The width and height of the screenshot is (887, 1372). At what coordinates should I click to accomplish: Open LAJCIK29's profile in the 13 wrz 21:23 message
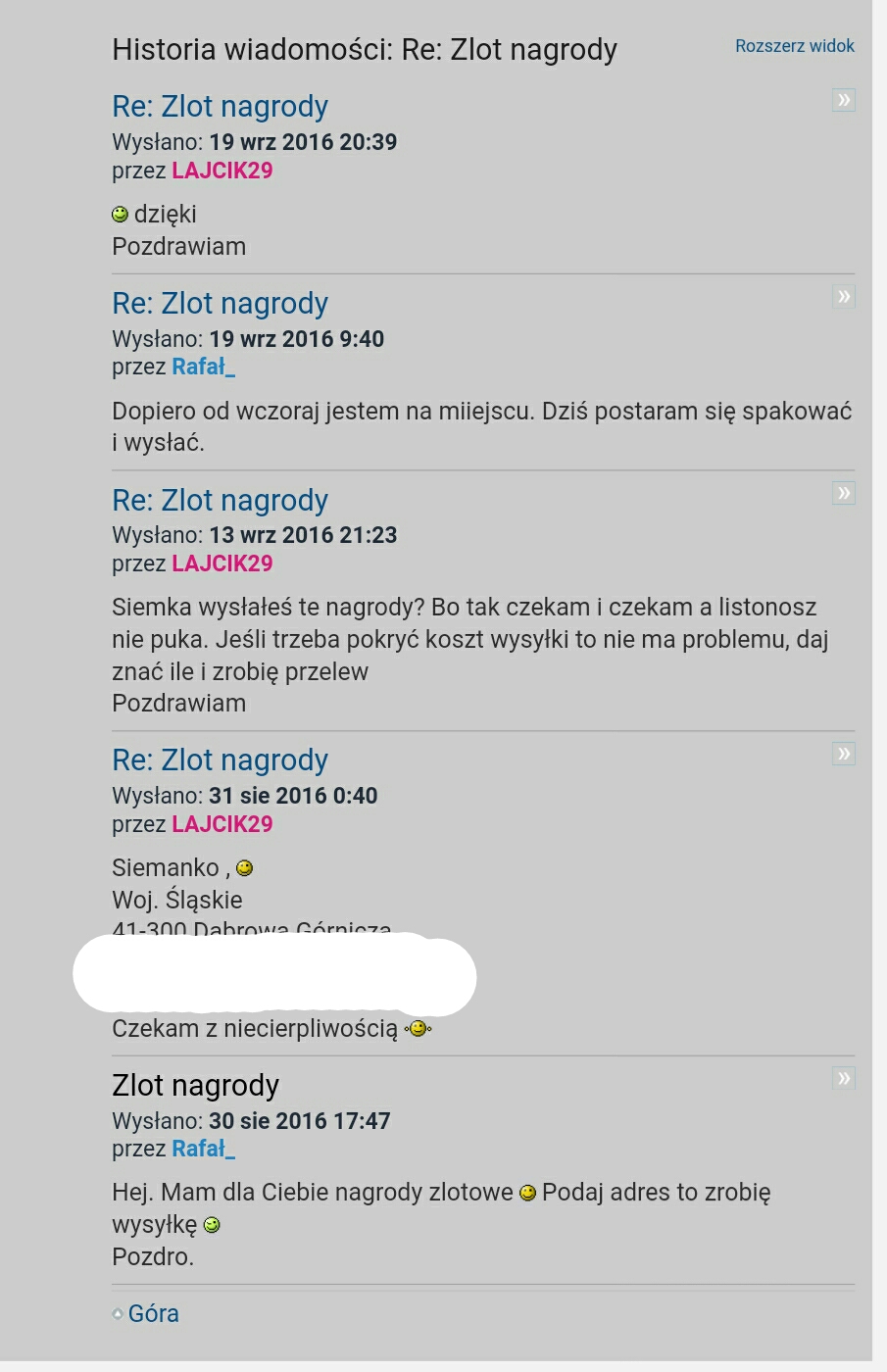[x=222, y=563]
